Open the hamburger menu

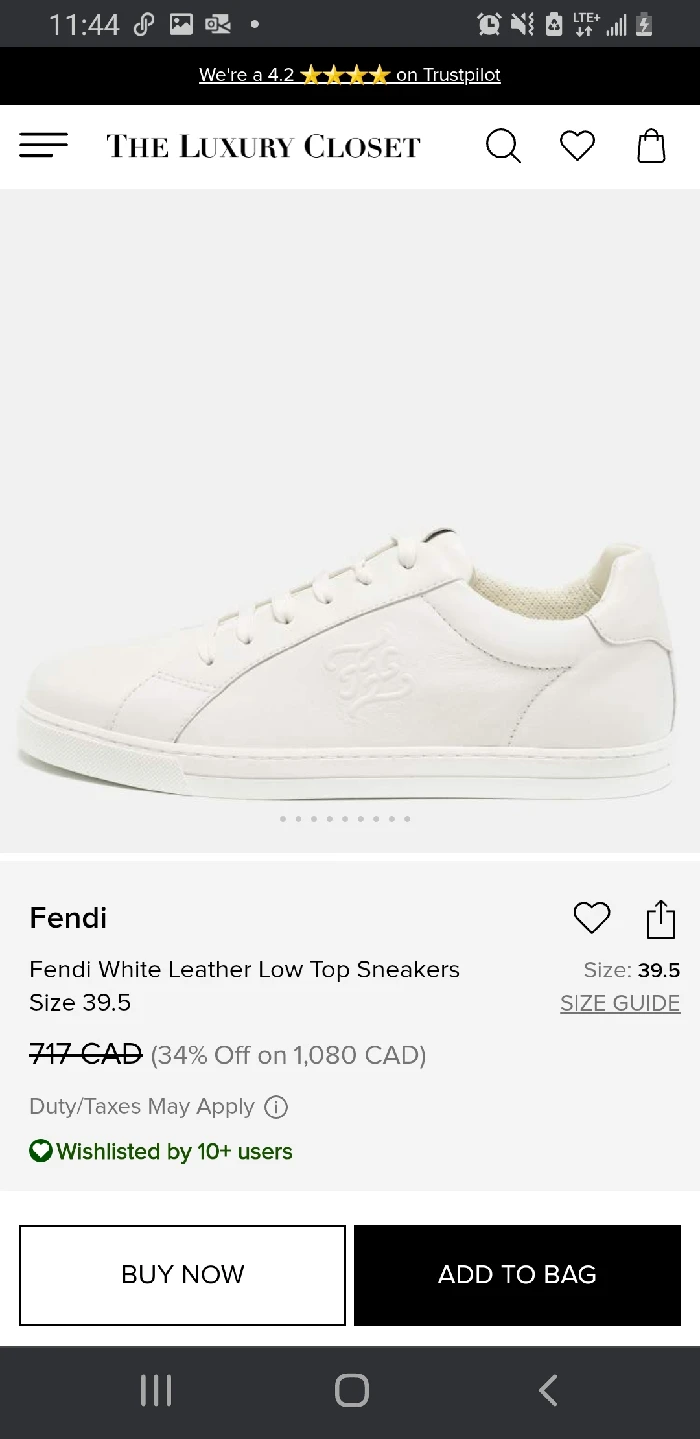click(43, 146)
